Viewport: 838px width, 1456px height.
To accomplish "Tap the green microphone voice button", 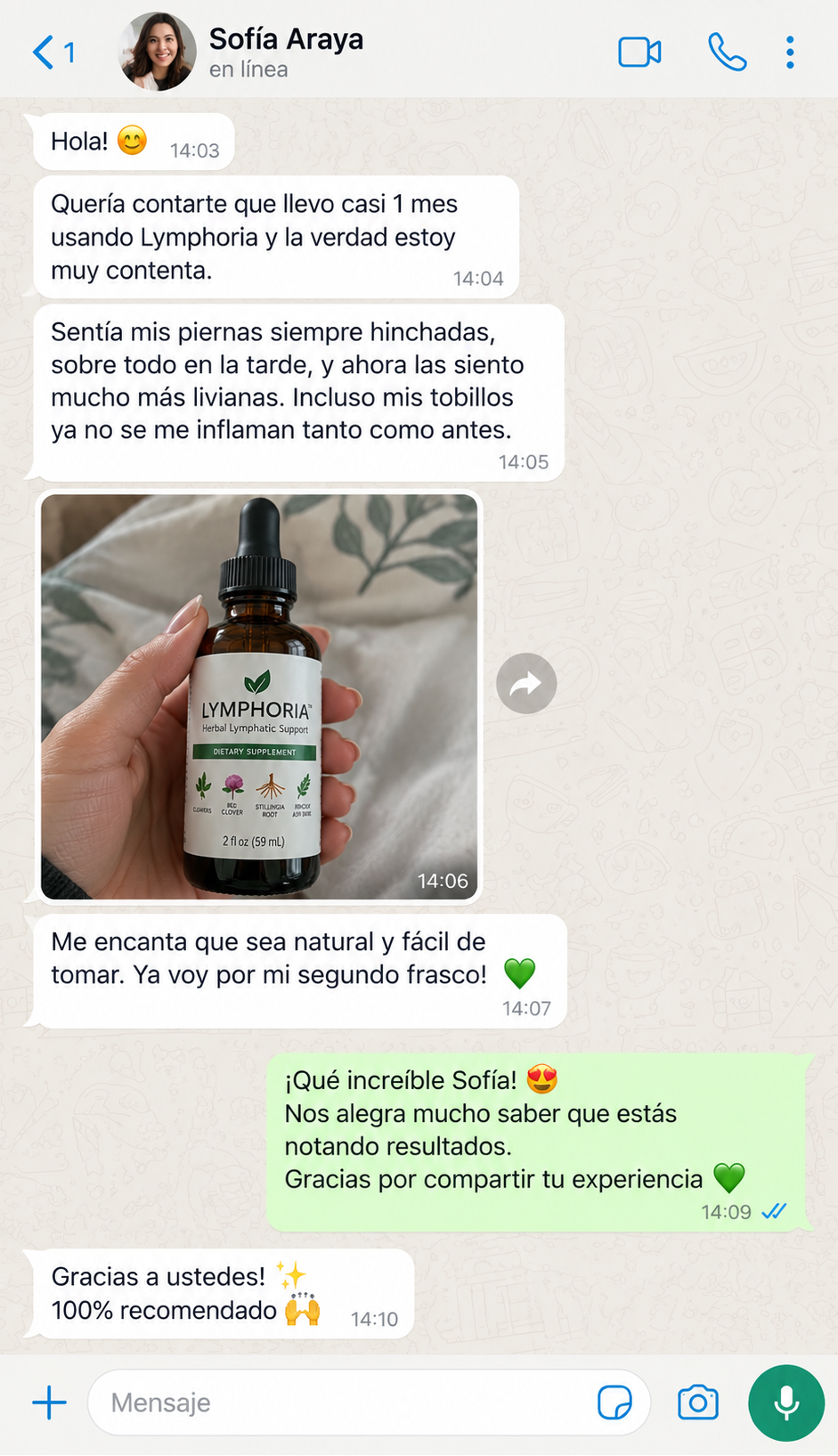I will coord(786,1403).
